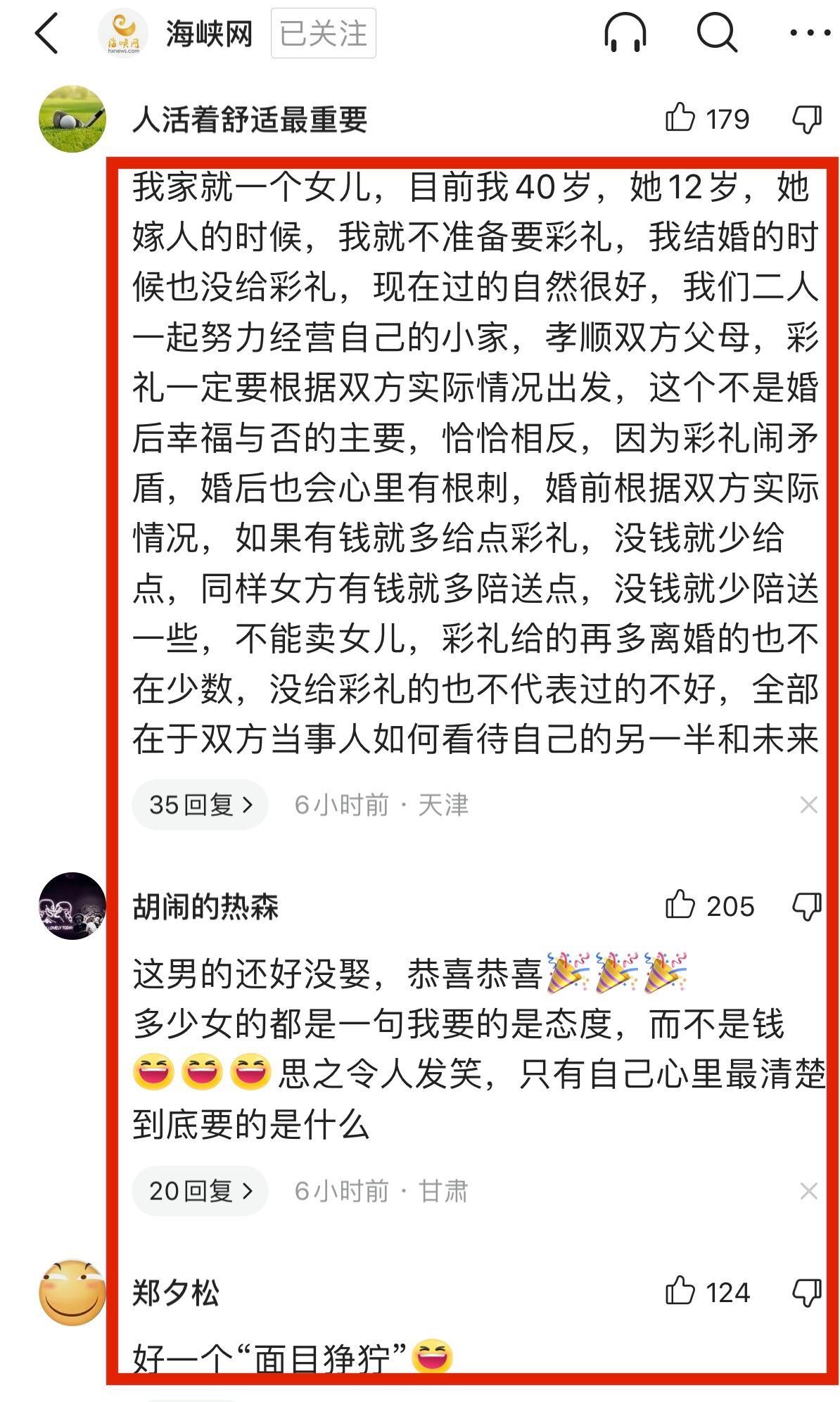Like the comment by 郑夕松

(x=680, y=1292)
